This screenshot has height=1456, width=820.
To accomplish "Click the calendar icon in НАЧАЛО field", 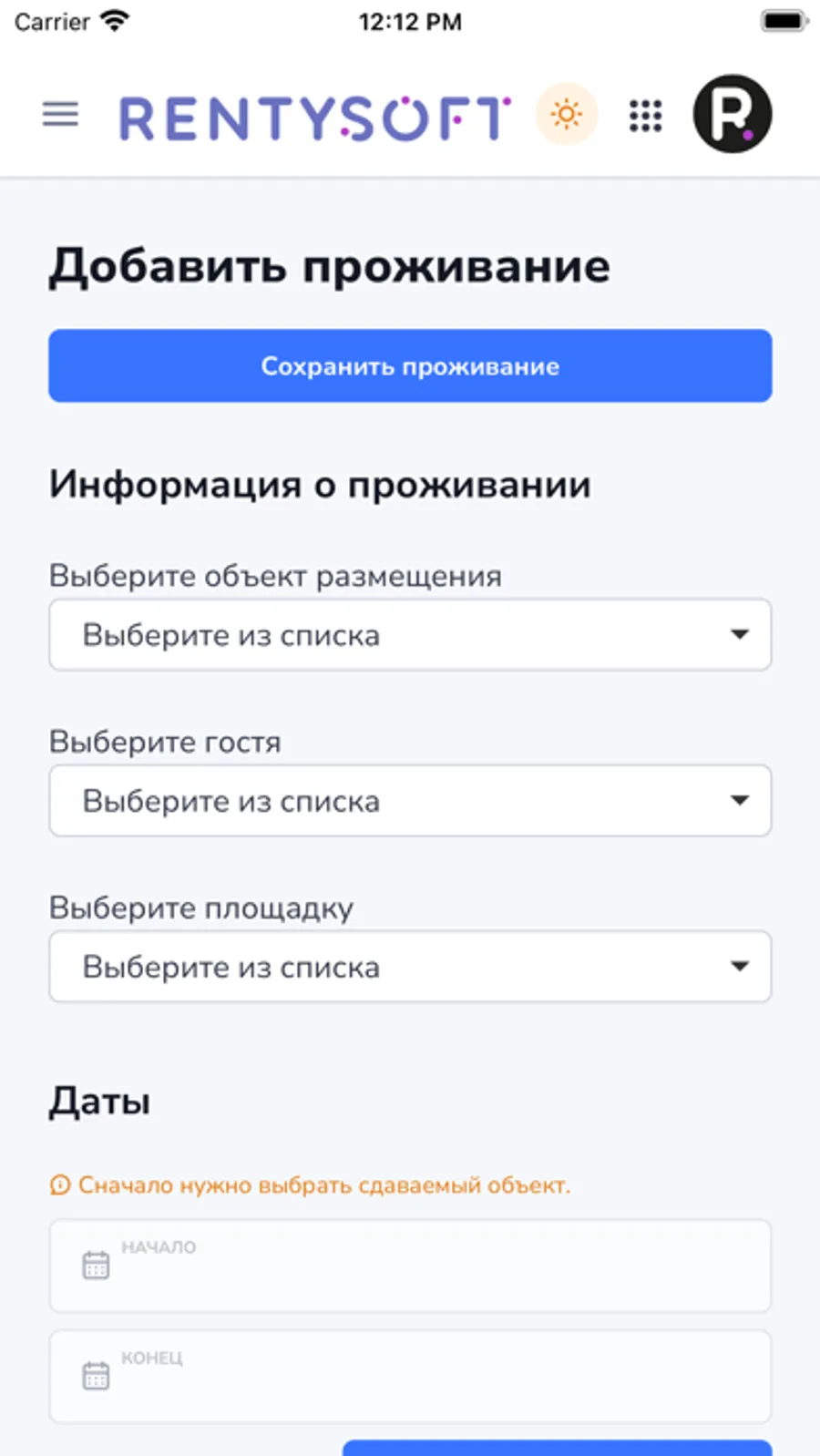I will pos(94,1266).
